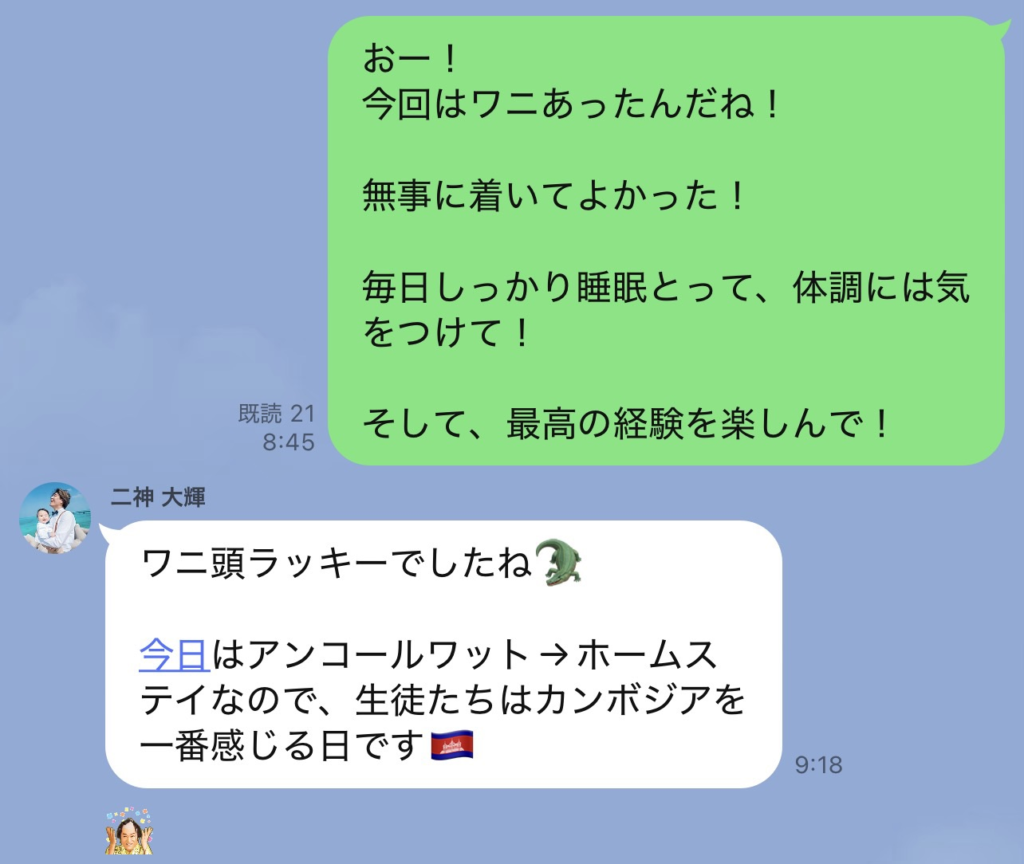The height and width of the screenshot is (864, 1024).
Task: Tap the underlined 今日 link
Action: coord(173,655)
